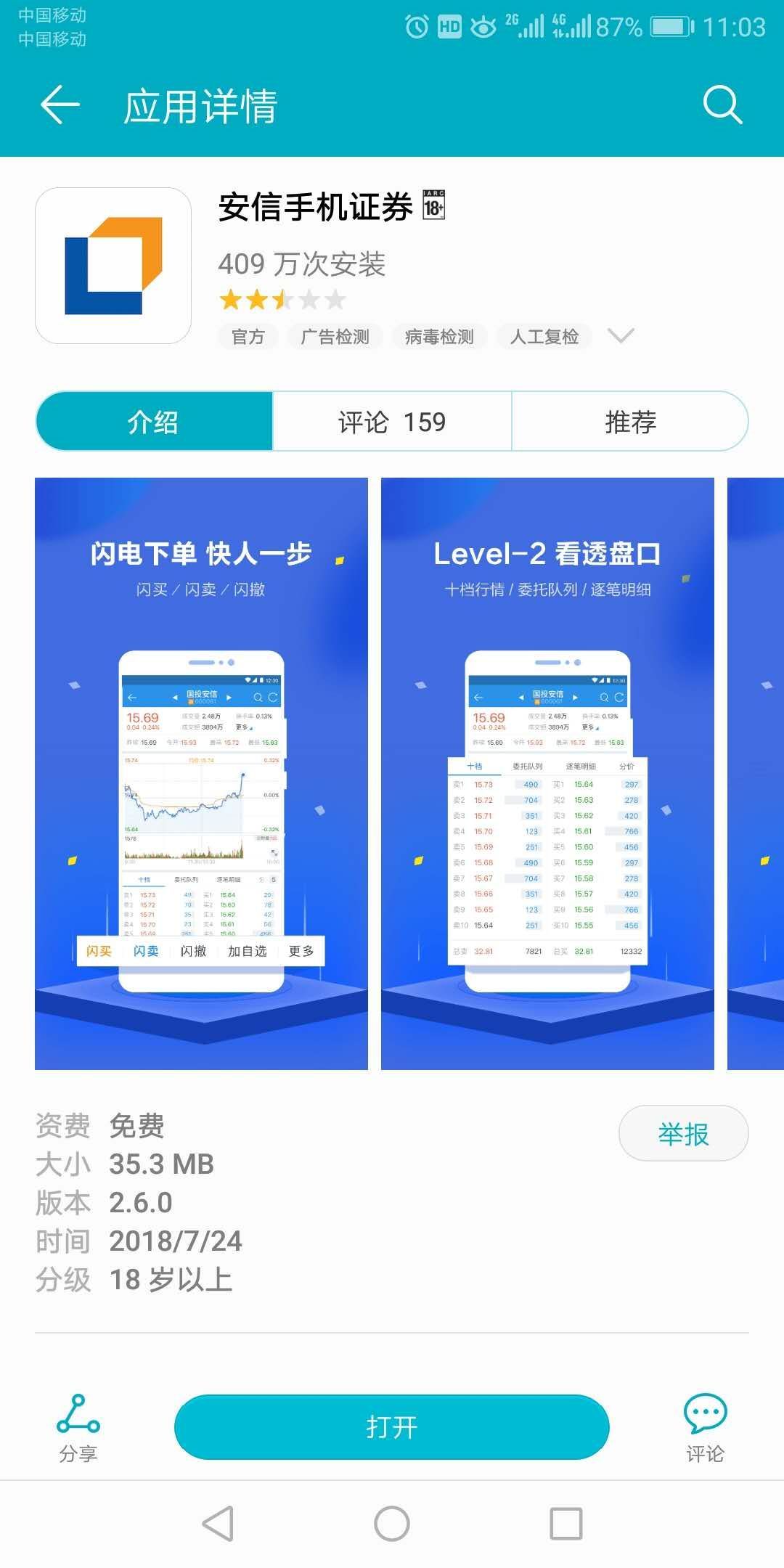The height and width of the screenshot is (1568, 784).
Task: Tap the system home button
Action: (x=392, y=1523)
